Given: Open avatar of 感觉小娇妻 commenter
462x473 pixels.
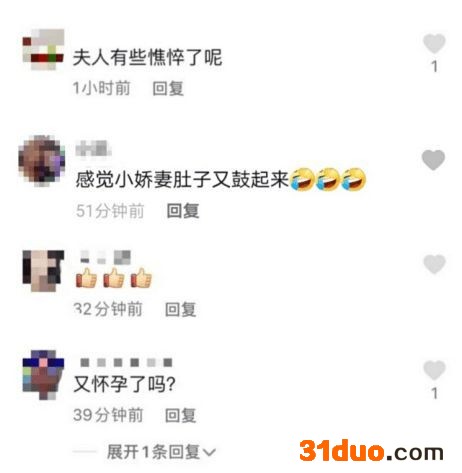Looking at the screenshot, I should tap(42, 160).
